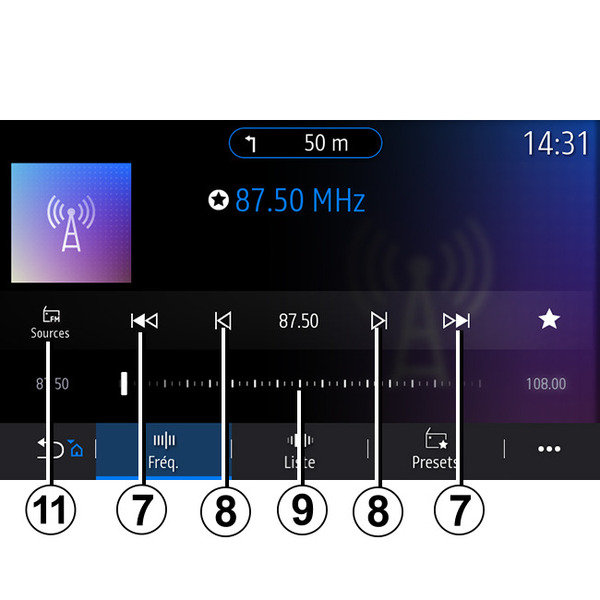Step the frequency up one increment
The image size is (600, 600).
click(x=378, y=321)
